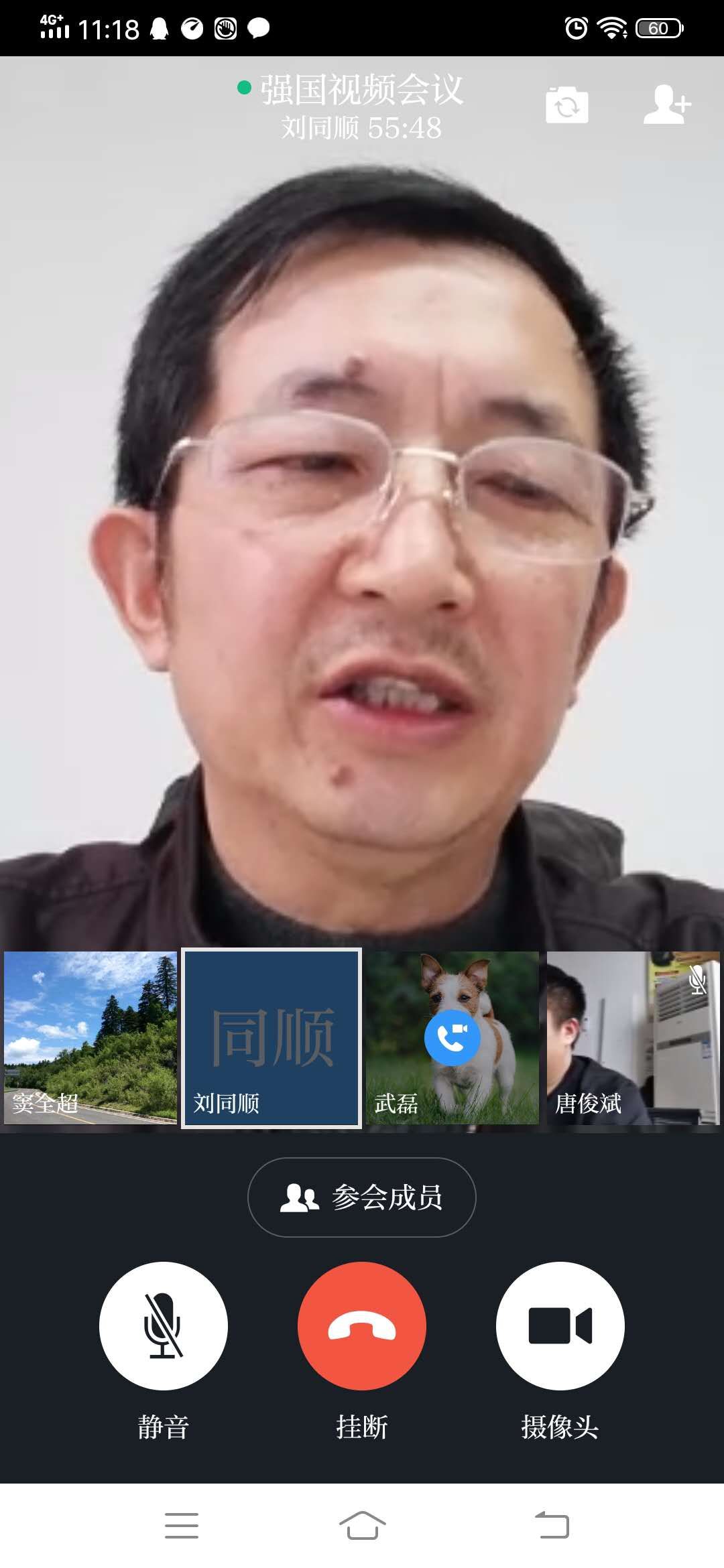This screenshot has height=1568, width=724.
Task: Hang up the call with 挂断
Action: click(362, 1325)
